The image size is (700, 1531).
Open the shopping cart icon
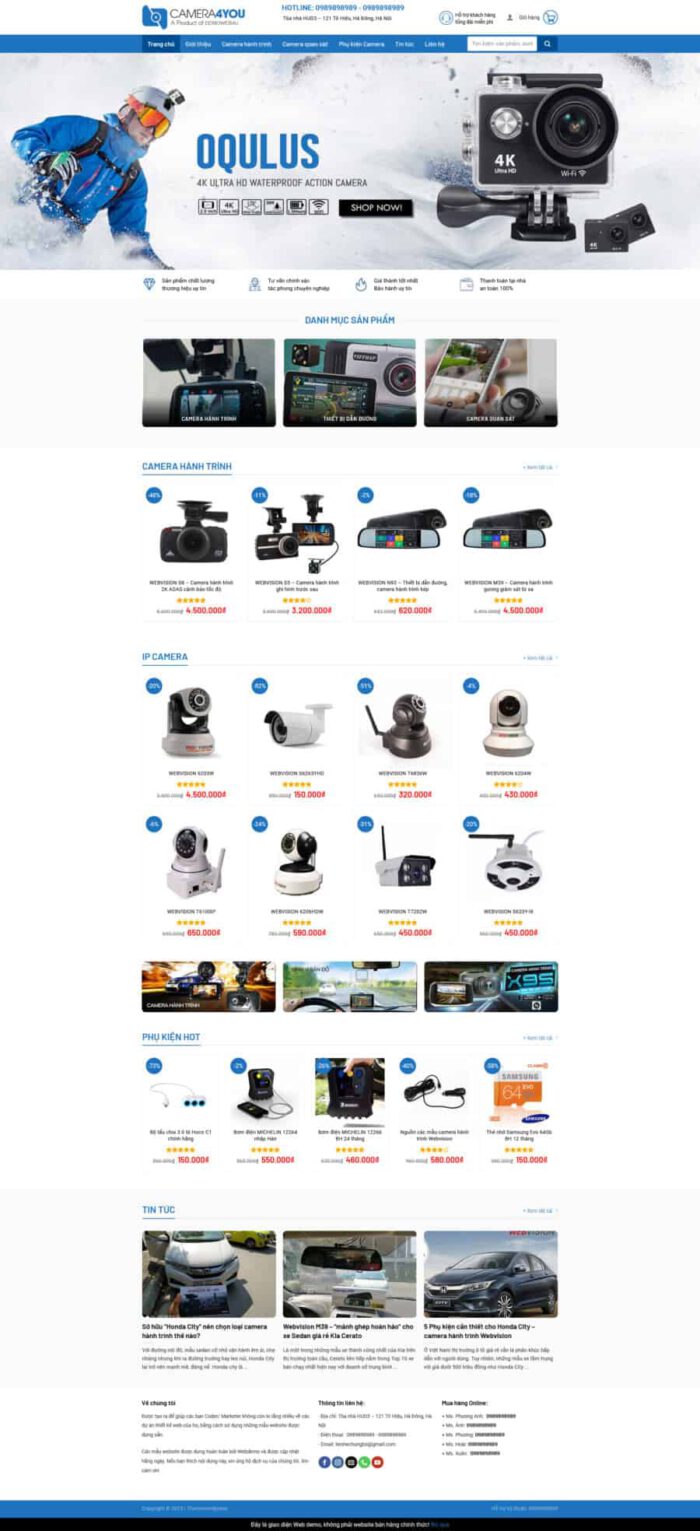click(x=550, y=17)
